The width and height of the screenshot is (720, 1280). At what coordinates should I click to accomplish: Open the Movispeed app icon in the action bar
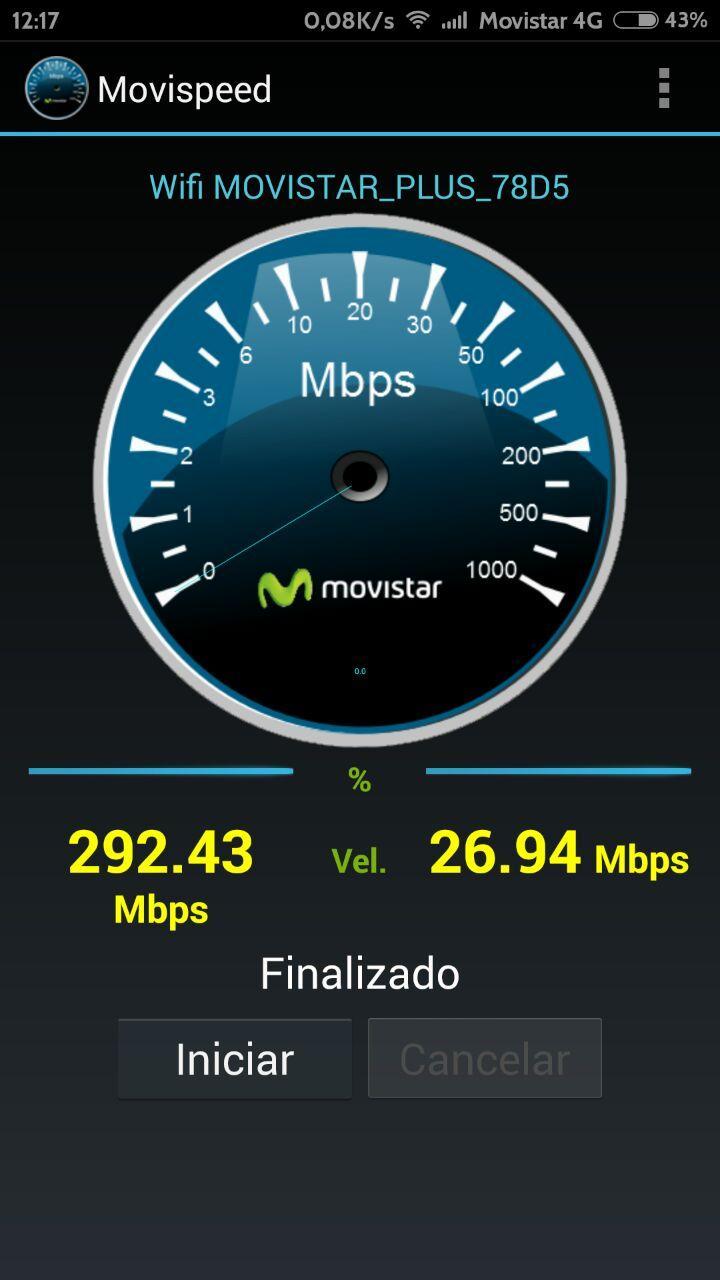[x=55, y=88]
